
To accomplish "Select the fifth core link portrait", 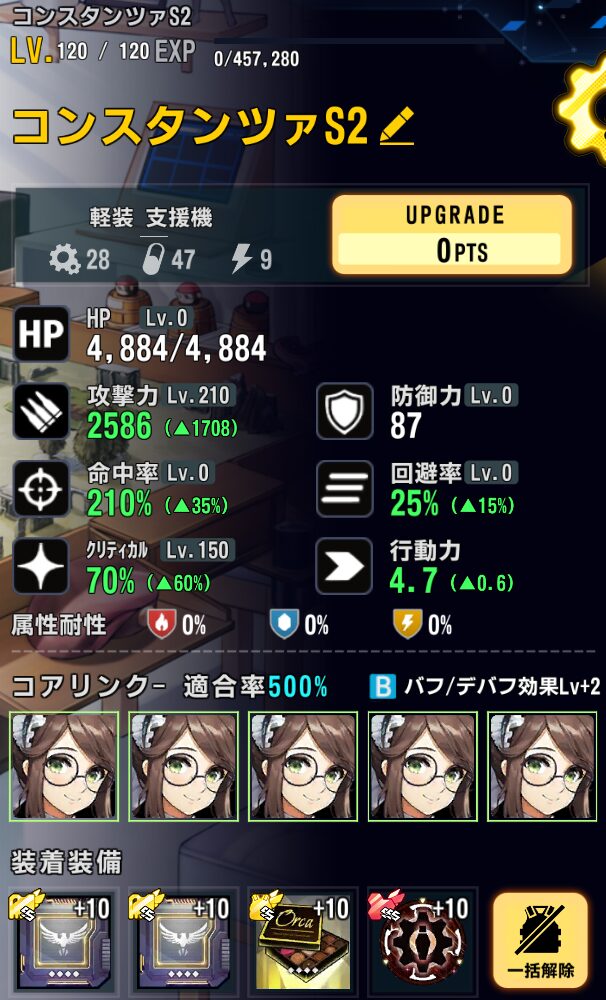I will tap(541, 765).
